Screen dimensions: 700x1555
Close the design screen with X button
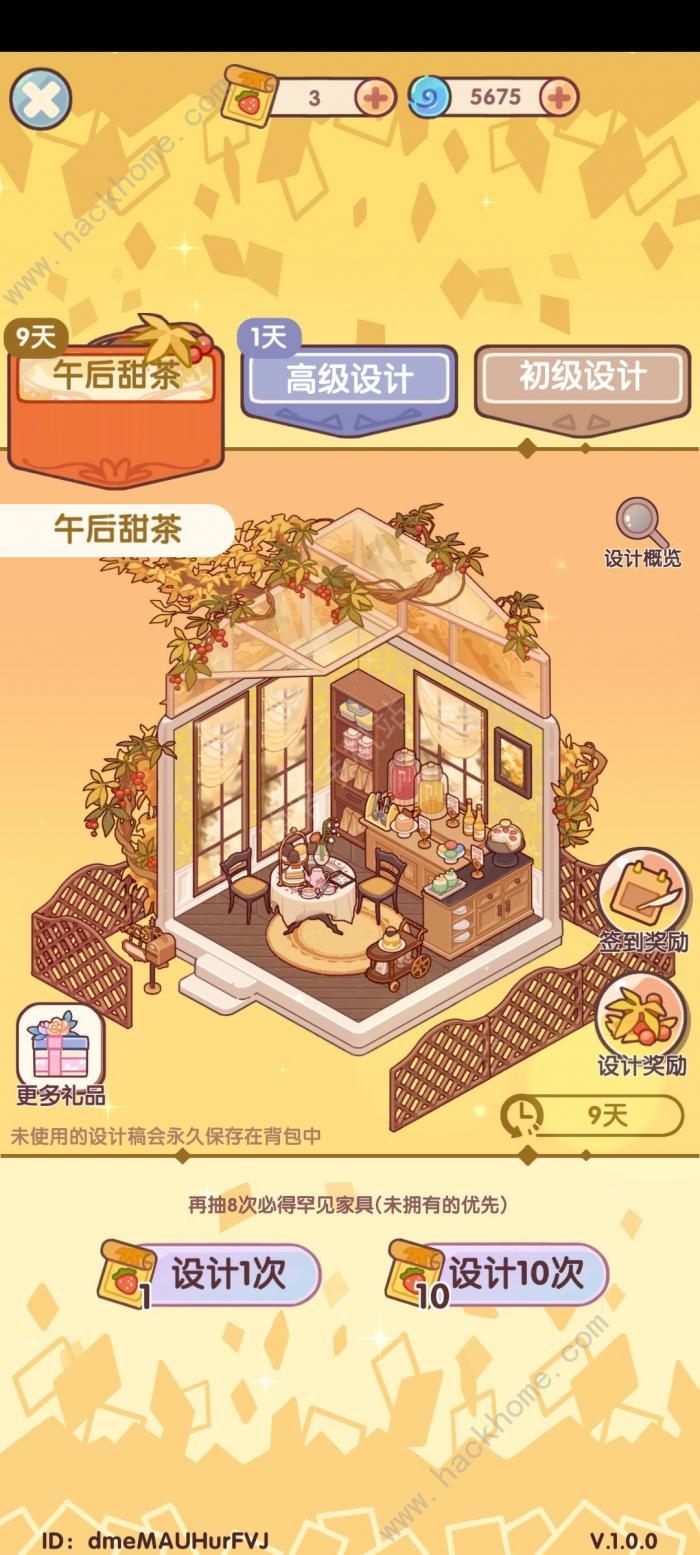point(40,99)
